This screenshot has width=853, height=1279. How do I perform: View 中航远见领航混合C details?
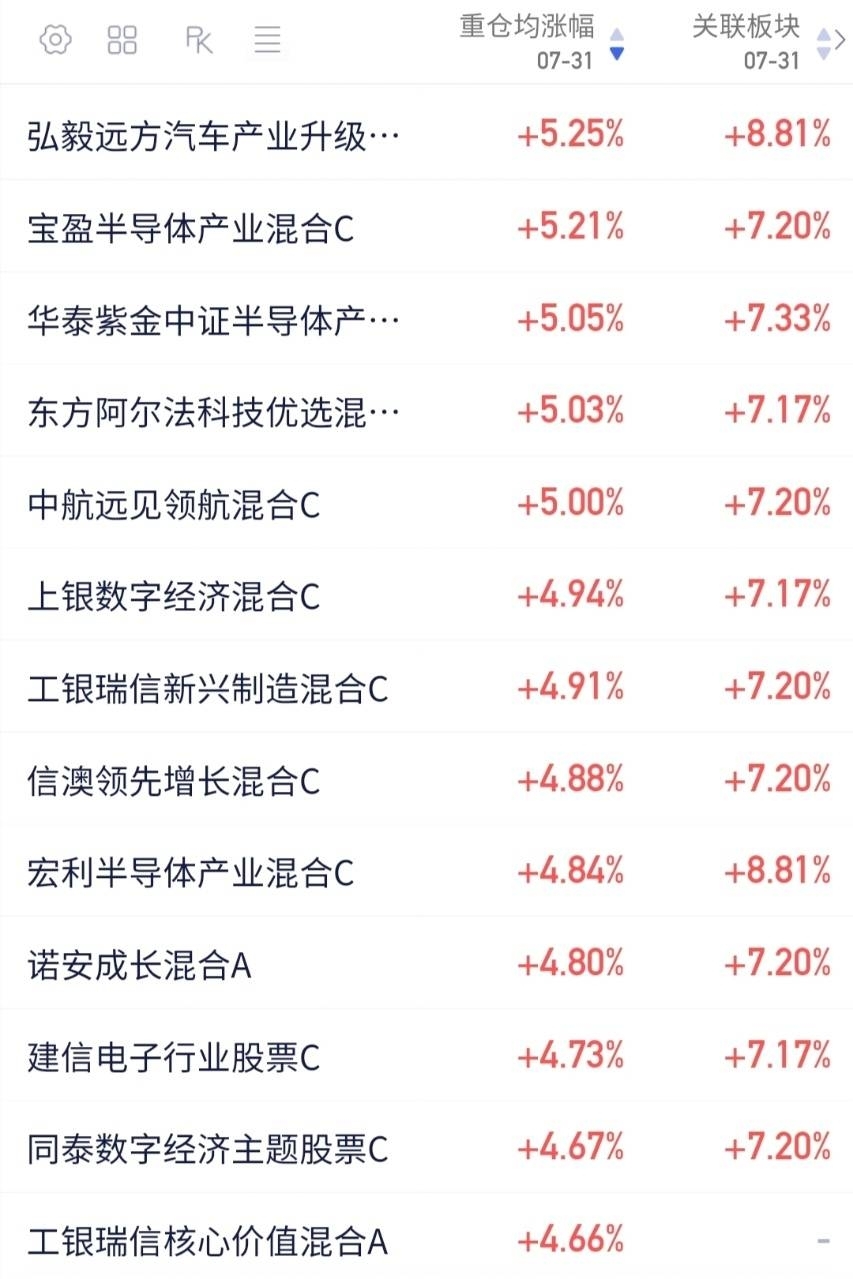point(426,503)
